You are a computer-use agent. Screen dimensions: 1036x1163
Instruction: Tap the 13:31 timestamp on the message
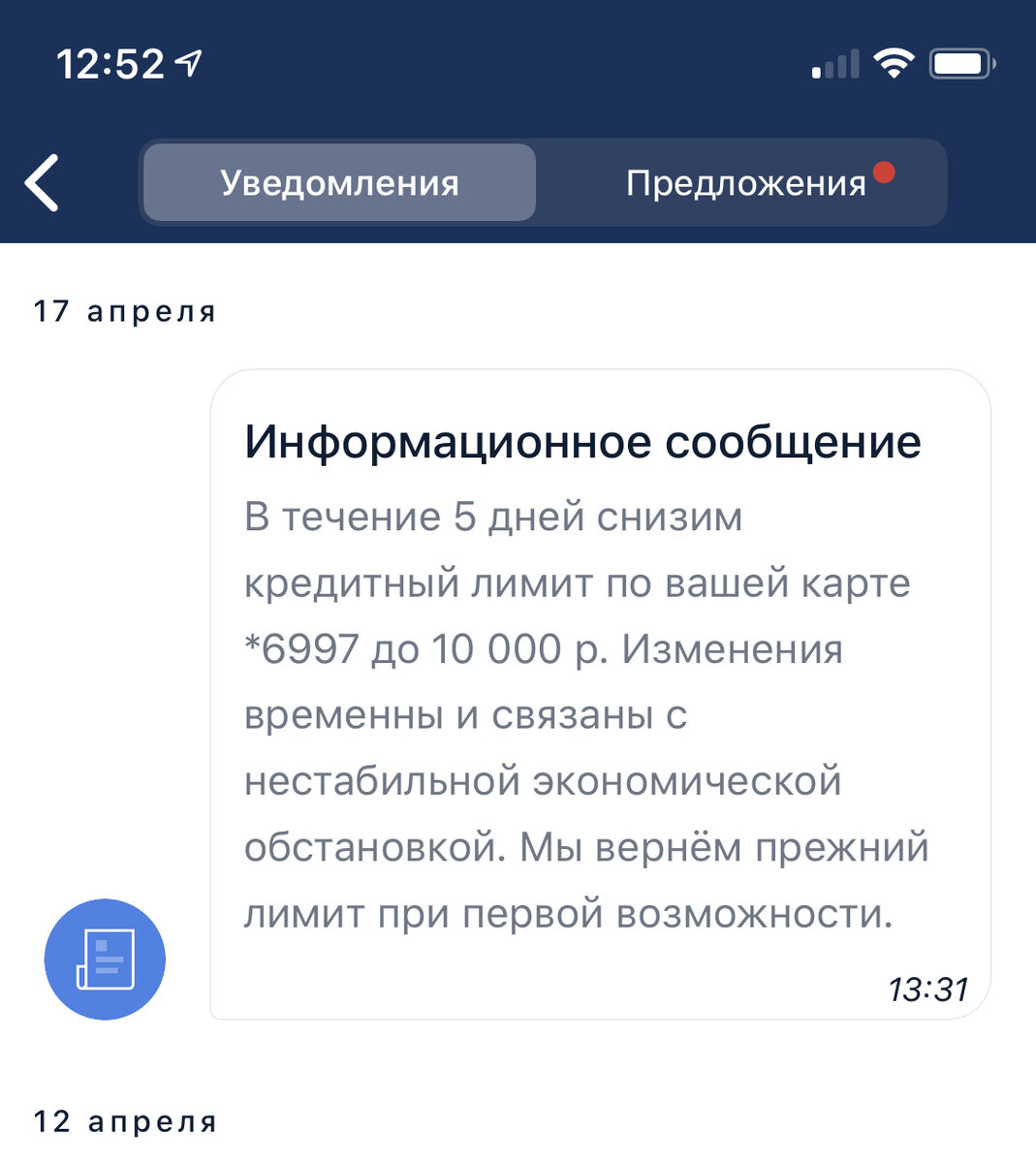928,990
